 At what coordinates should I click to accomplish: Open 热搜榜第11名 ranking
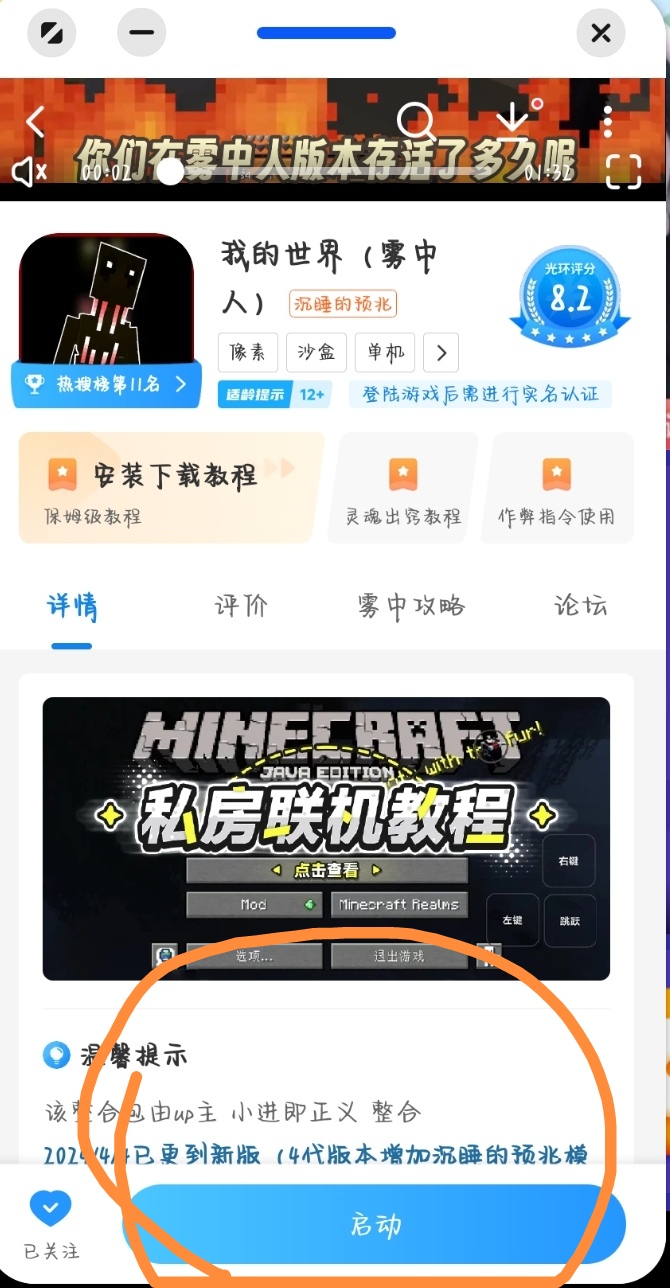[x=104, y=384]
